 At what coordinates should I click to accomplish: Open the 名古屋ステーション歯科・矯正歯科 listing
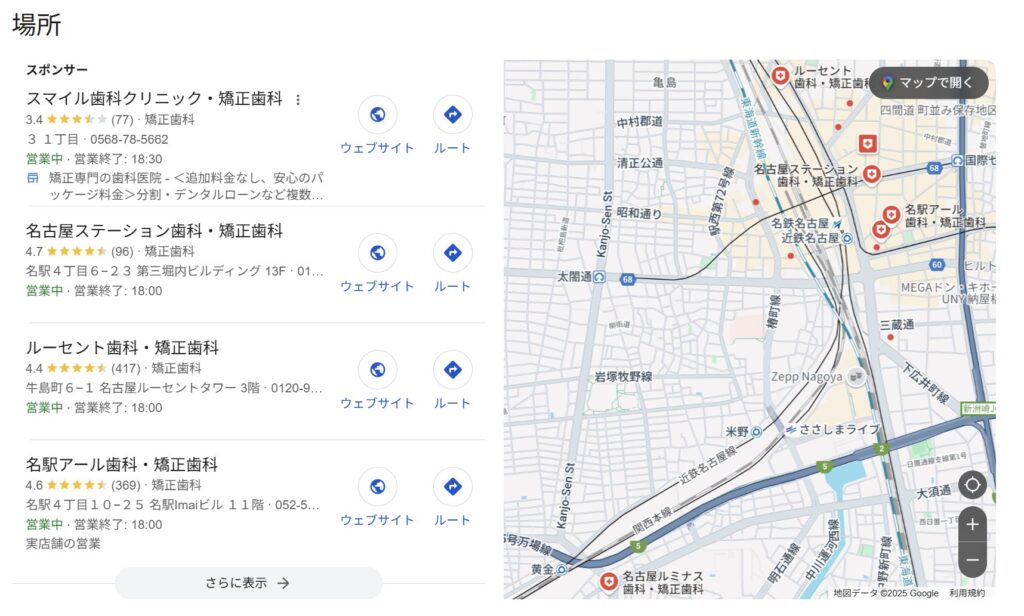pos(154,231)
